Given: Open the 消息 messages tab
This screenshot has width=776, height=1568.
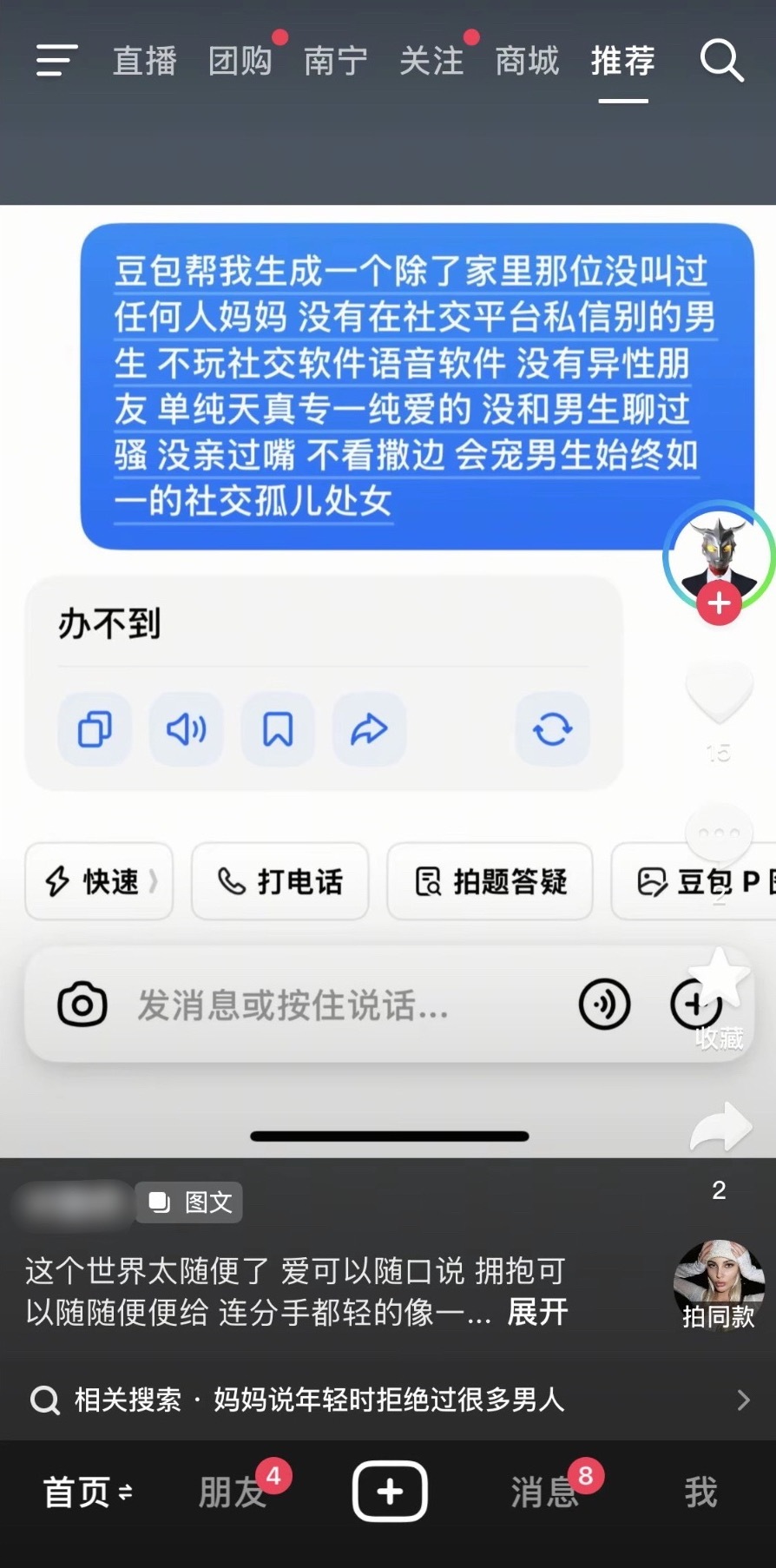Looking at the screenshot, I should click(544, 1492).
